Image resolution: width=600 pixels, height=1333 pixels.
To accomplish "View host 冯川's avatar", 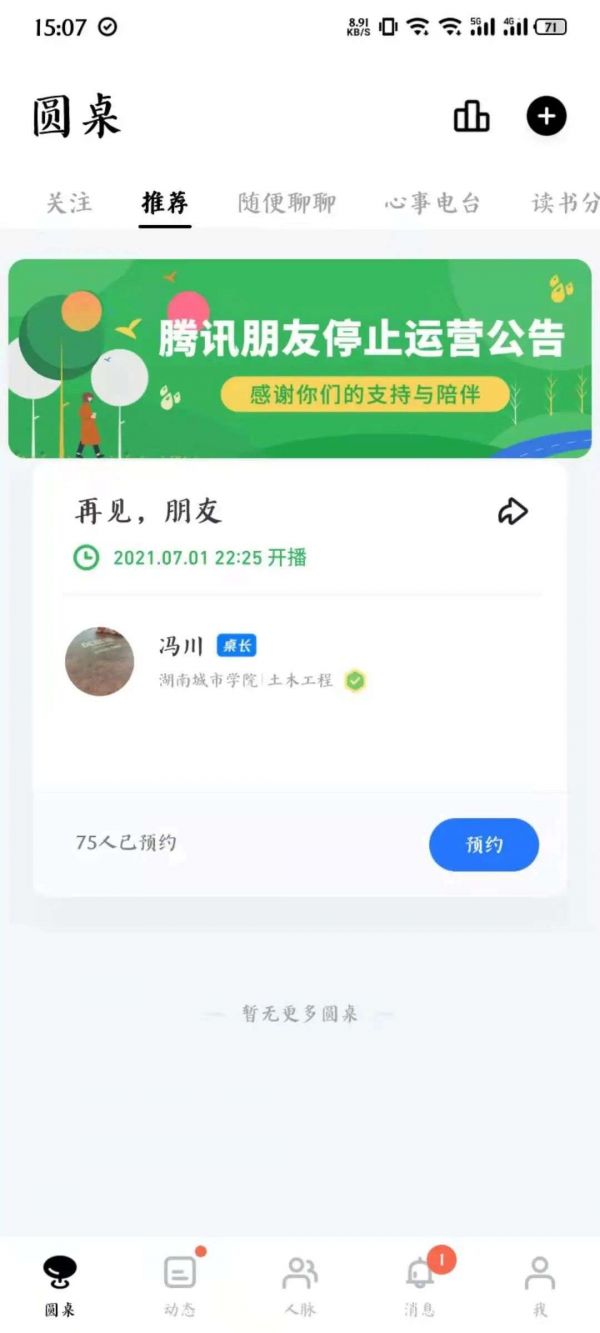I will coord(100,662).
